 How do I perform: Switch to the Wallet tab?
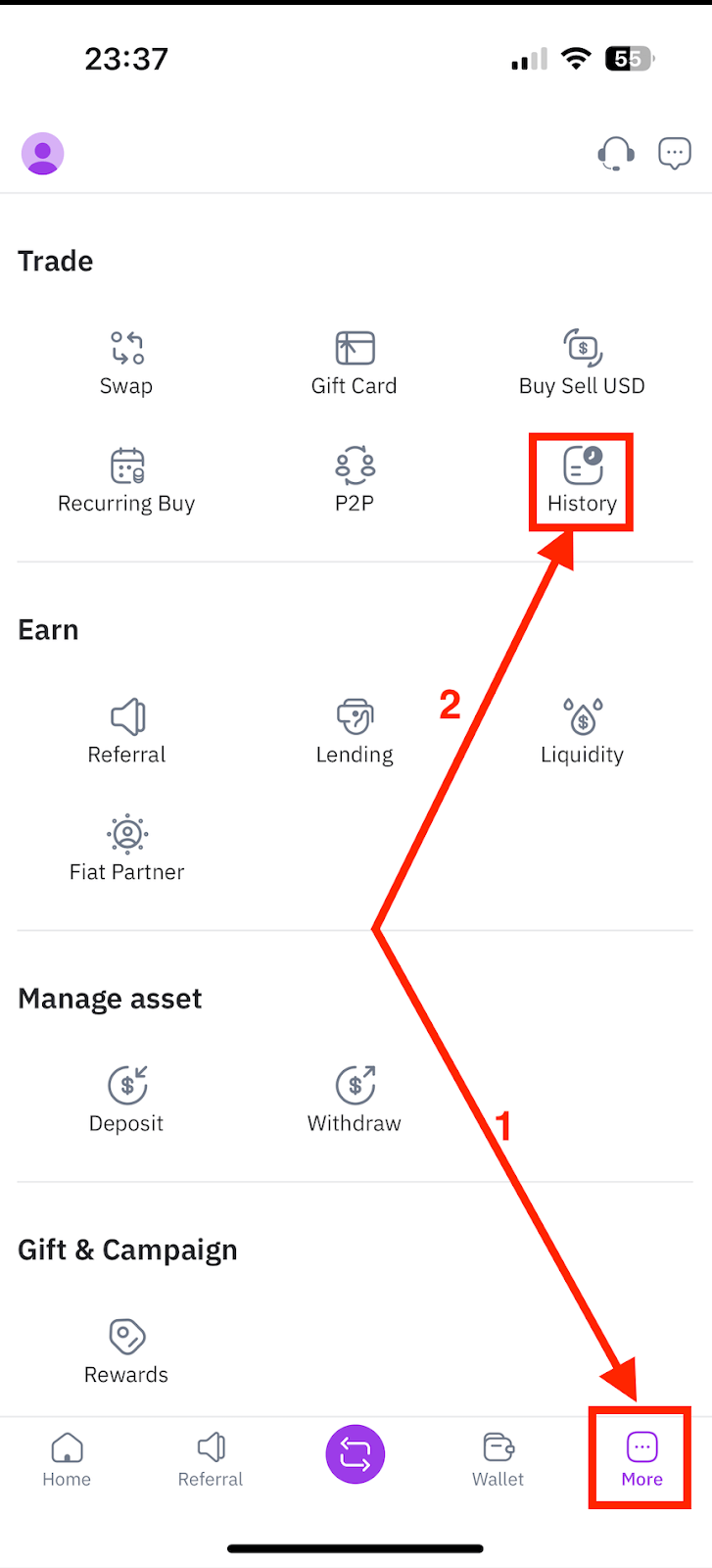498,1460
